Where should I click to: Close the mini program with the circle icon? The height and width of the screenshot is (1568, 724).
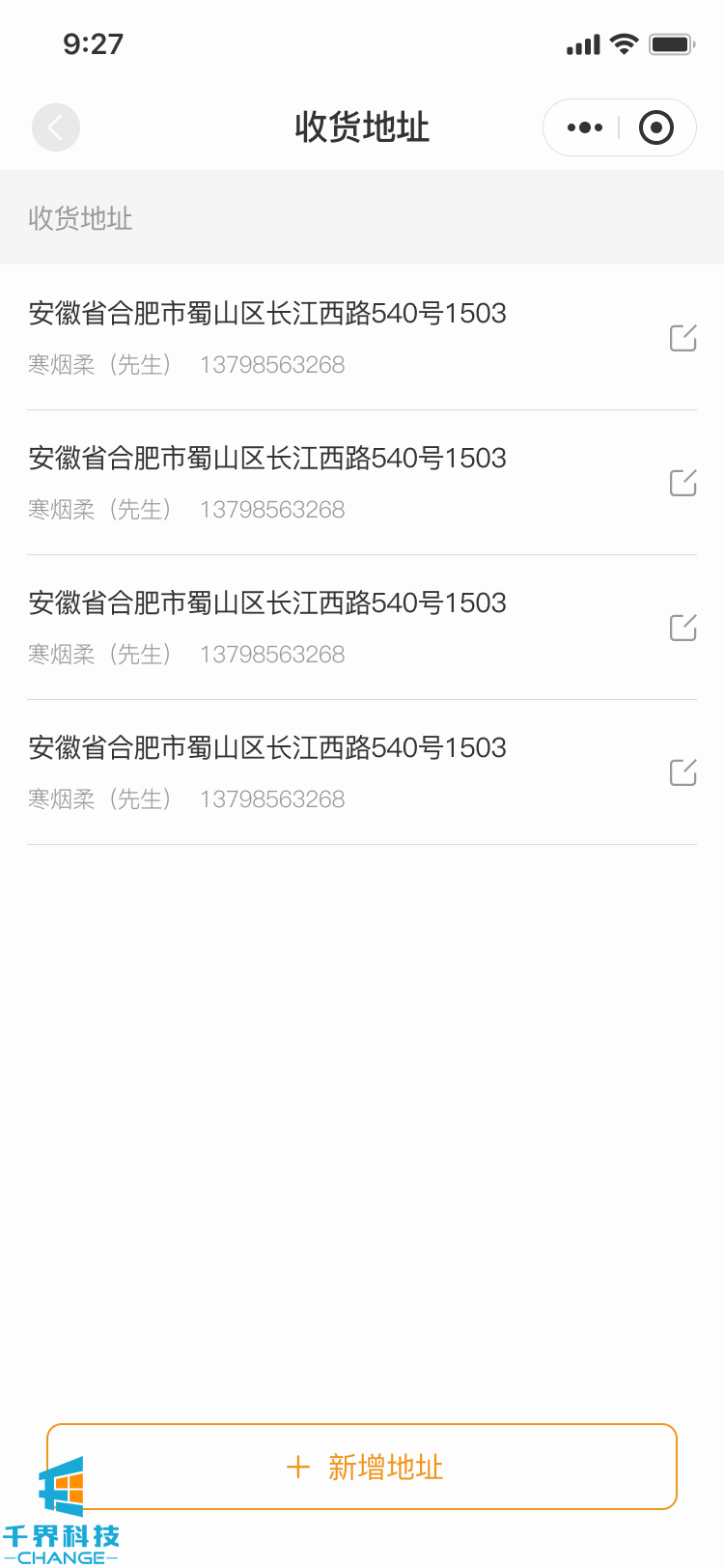click(x=656, y=127)
